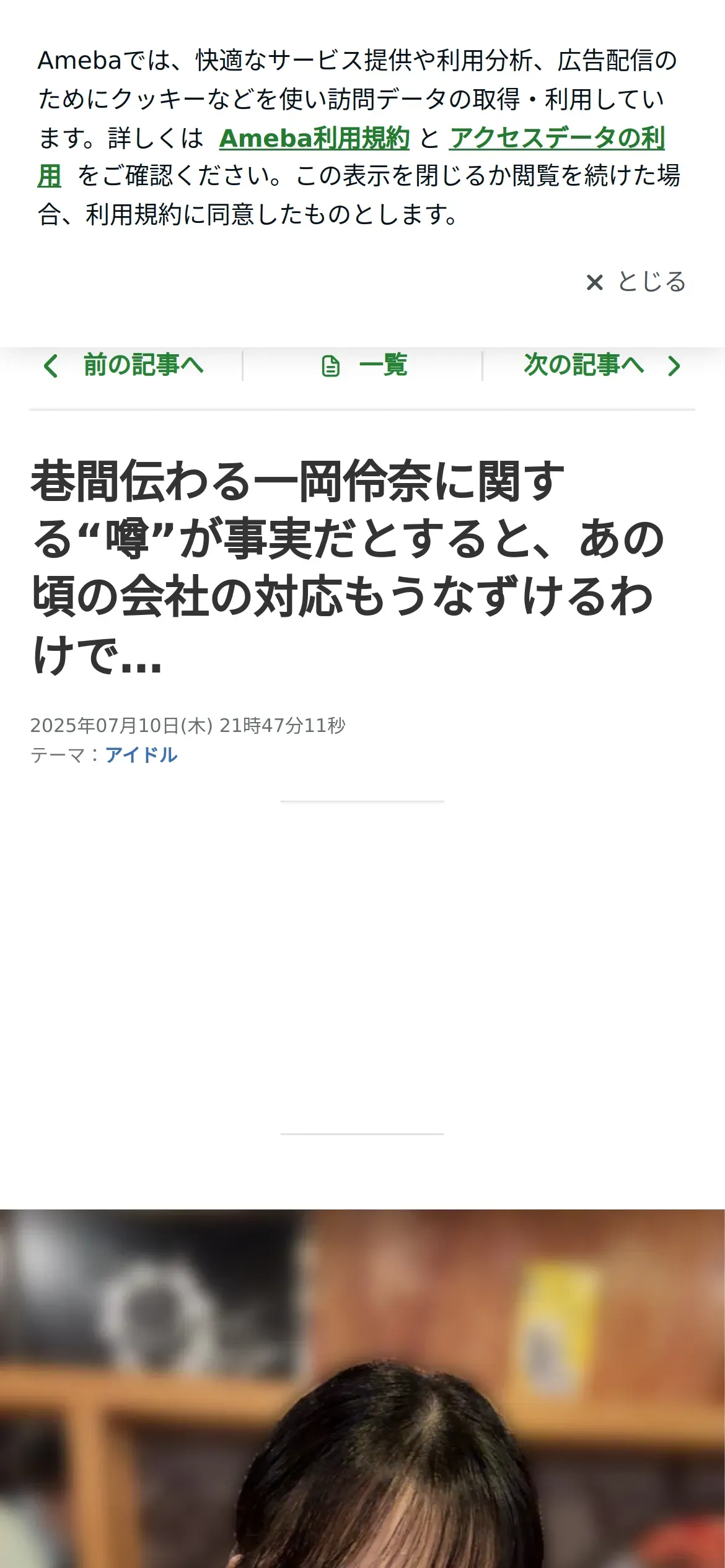The height and width of the screenshot is (1568, 725).
Task: Go to 次の記事へ
Action: pos(602,365)
